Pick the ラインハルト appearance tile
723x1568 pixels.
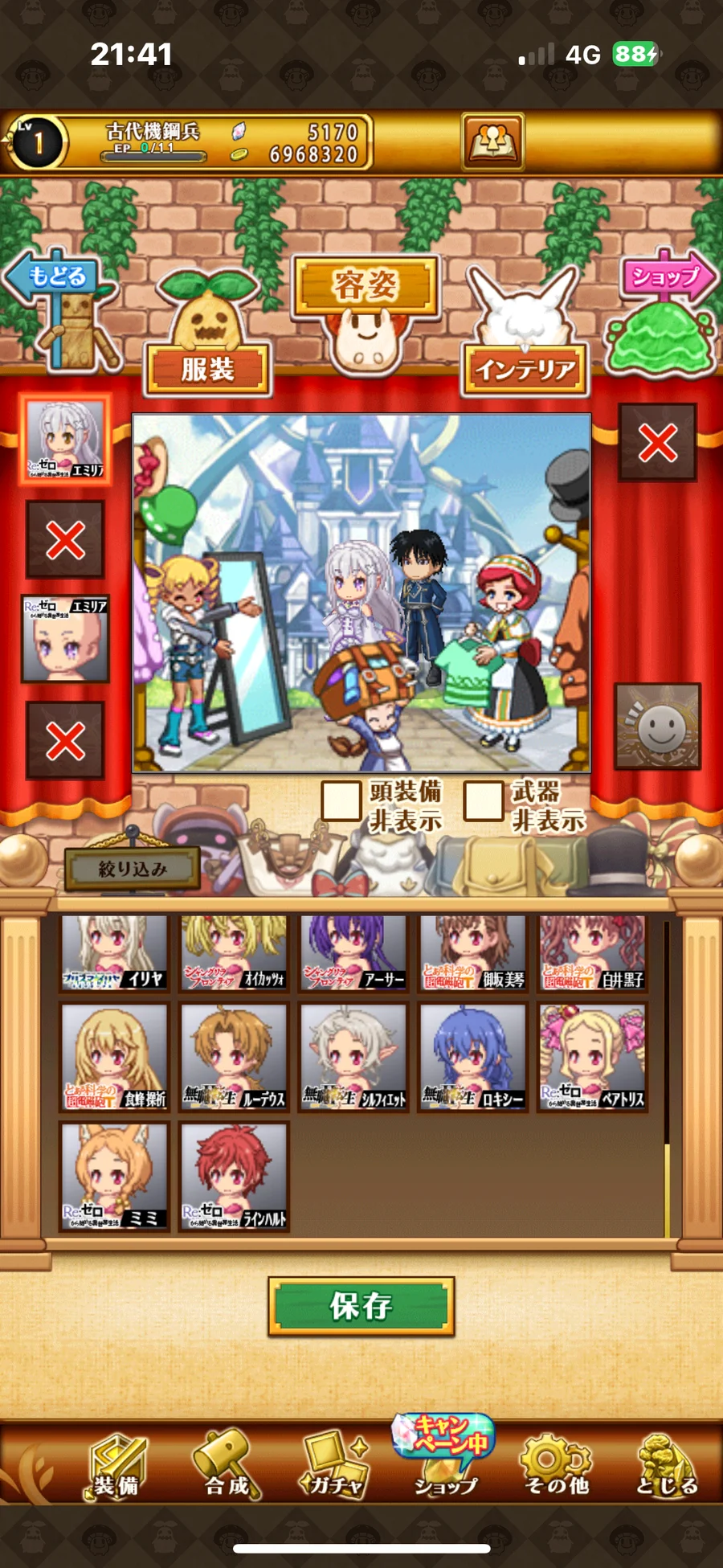[x=234, y=1176]
